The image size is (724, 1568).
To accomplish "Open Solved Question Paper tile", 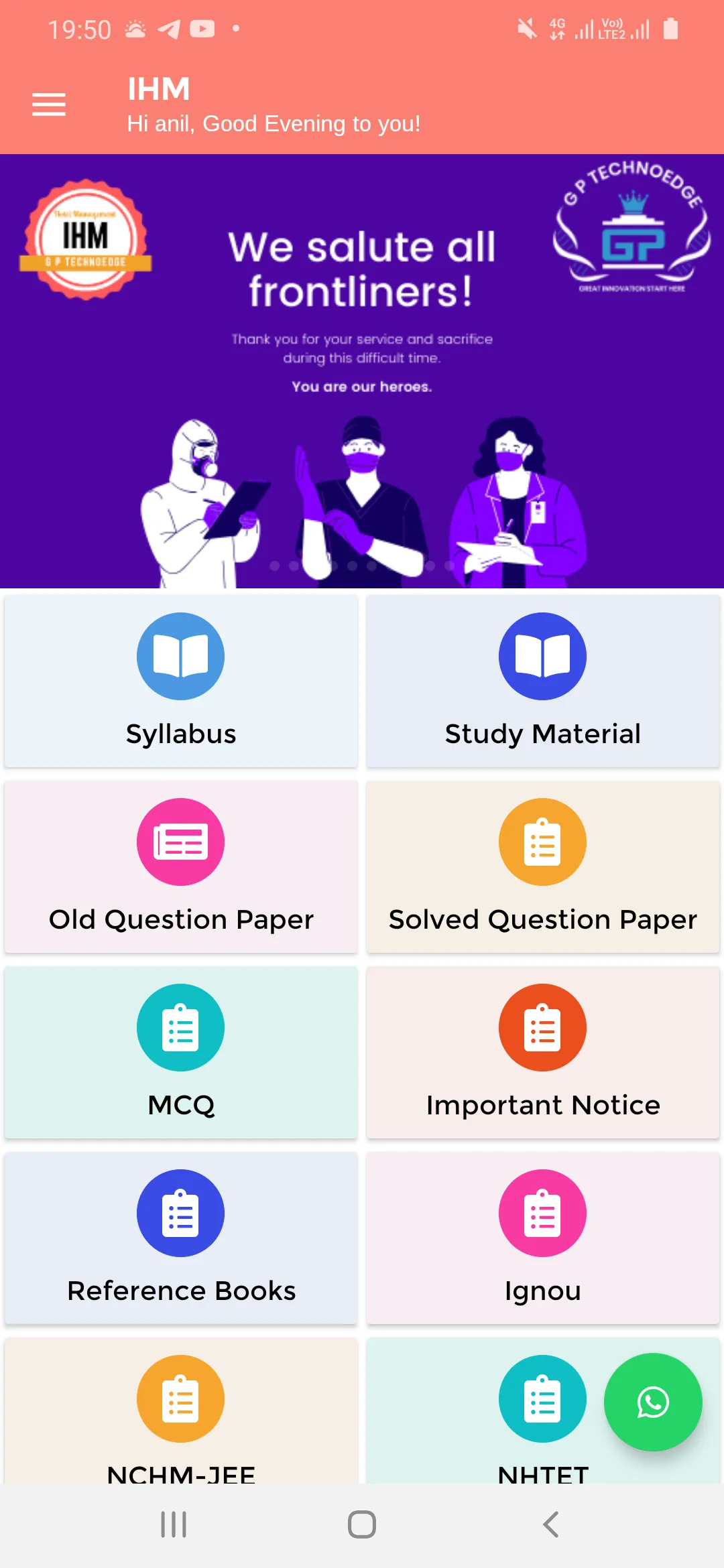I will 543,866.
